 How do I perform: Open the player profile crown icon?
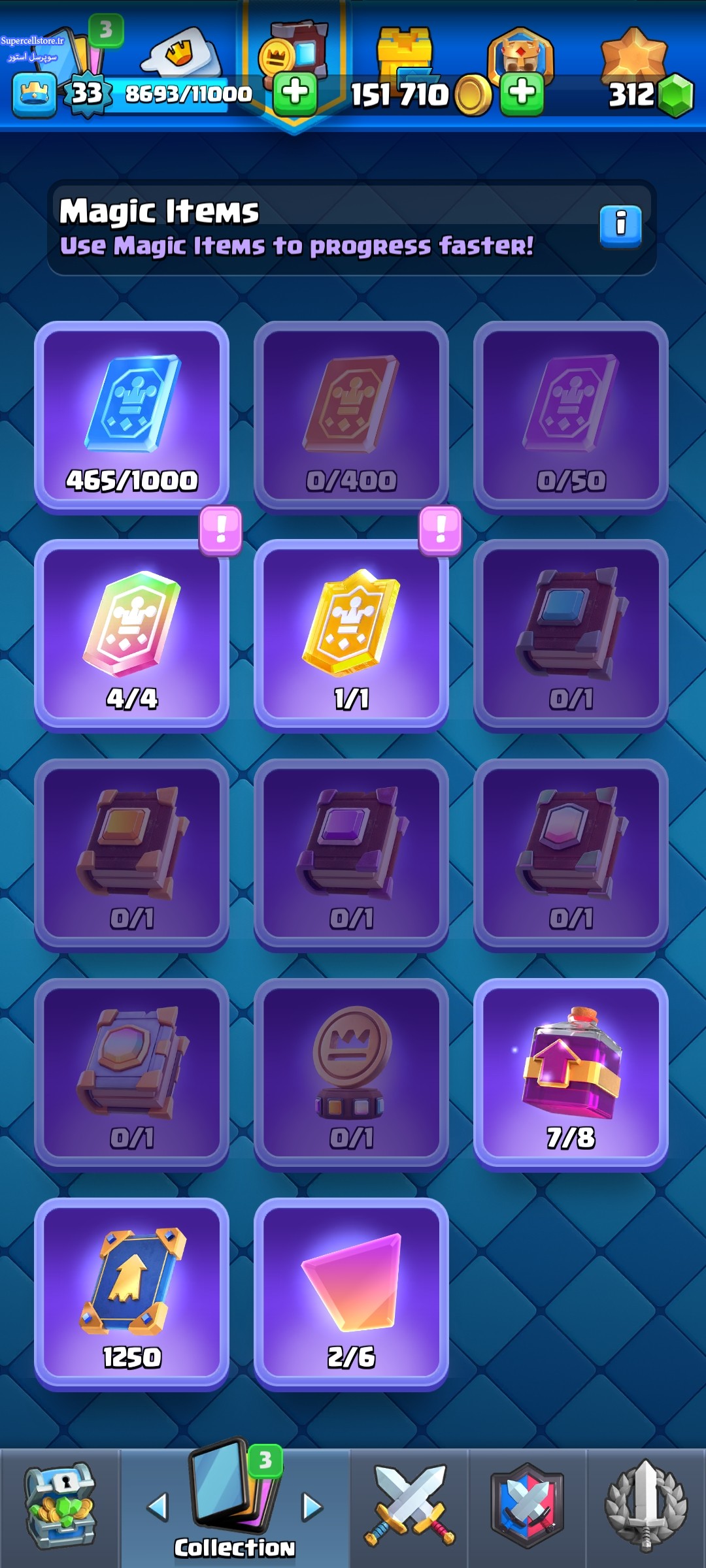click(34, 95)
